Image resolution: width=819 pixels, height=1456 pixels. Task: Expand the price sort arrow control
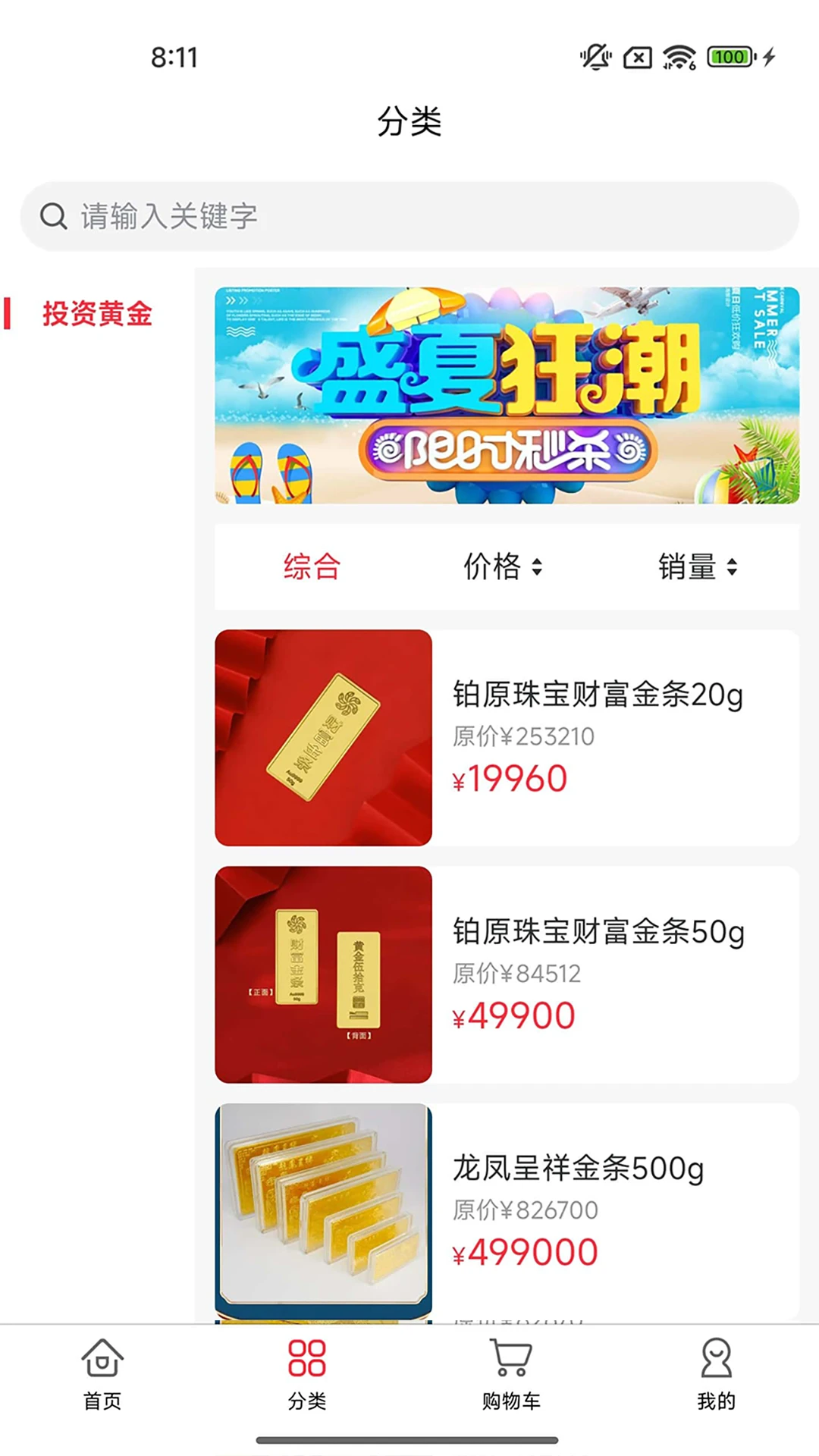[x=541, y=566]
